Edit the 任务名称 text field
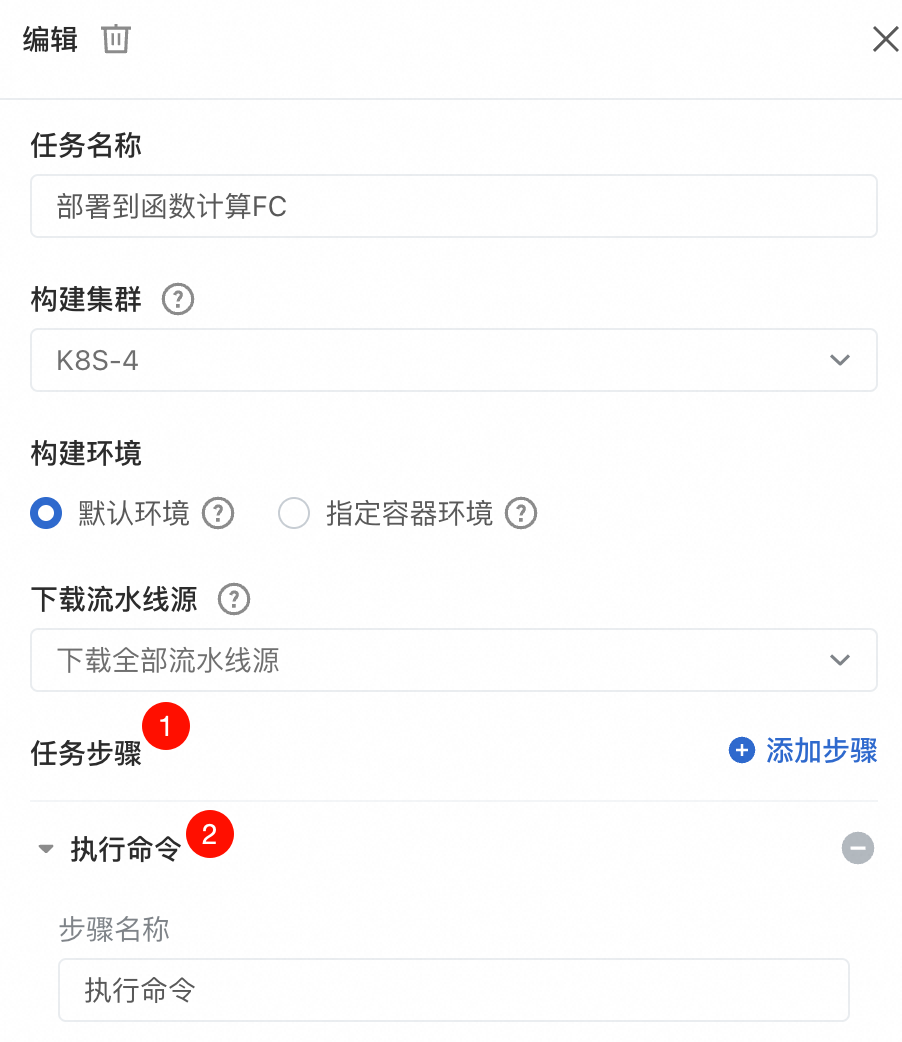Image resolution: width=902 pixels, height=1042 pixels. [453, 207]
